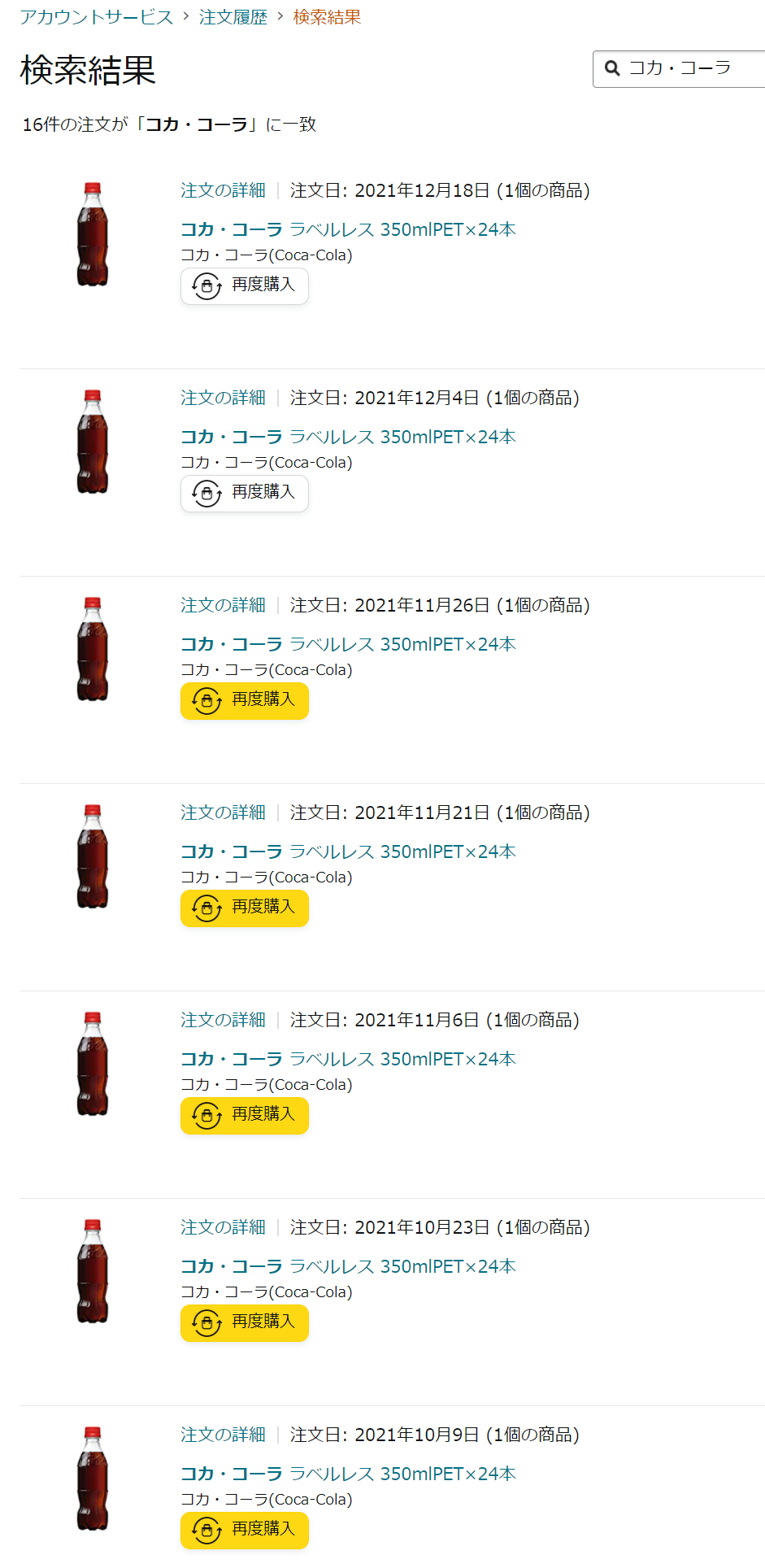Viewport: 765px width, 1568px height.
Task: Tap 再度購入 for the 2021年10月23日 order
Action: [x=244, y=1322]
